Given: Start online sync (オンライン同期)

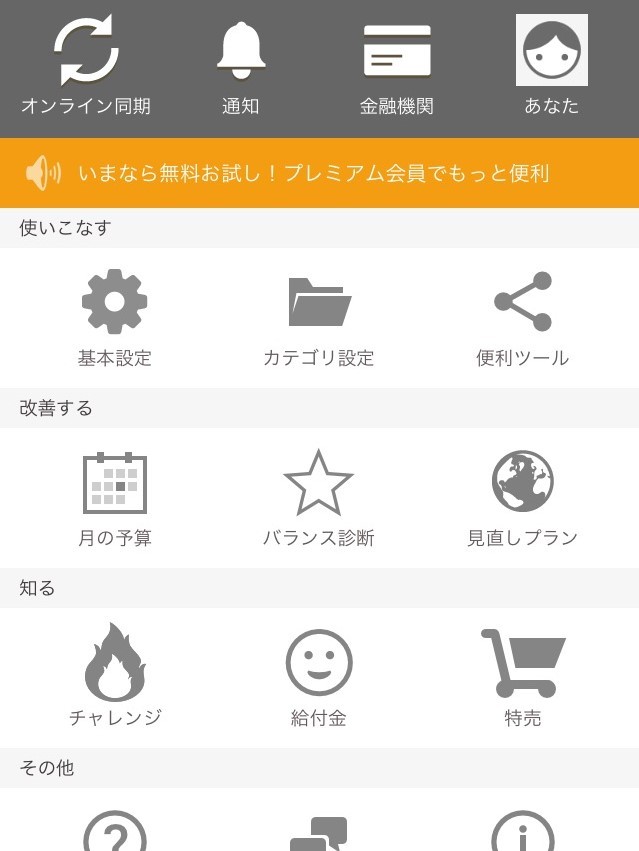Looking at the screenshot, I should coord(86,64).
